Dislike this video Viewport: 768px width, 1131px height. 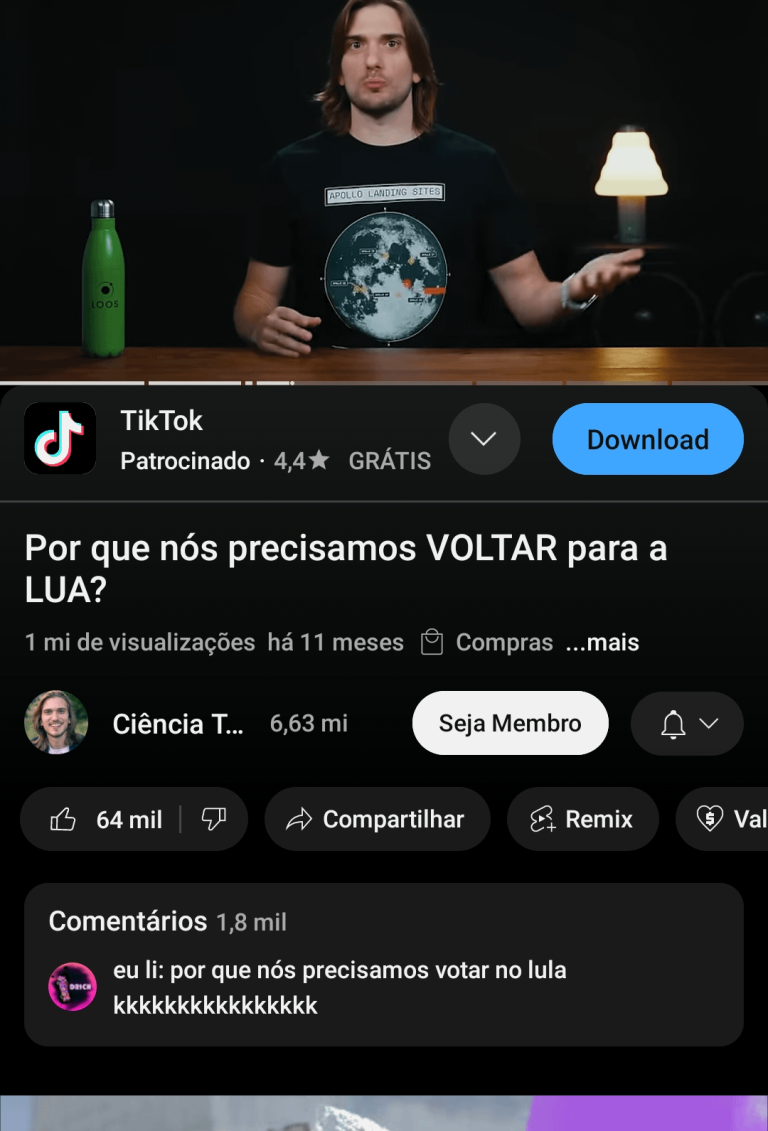click(214, 819)
